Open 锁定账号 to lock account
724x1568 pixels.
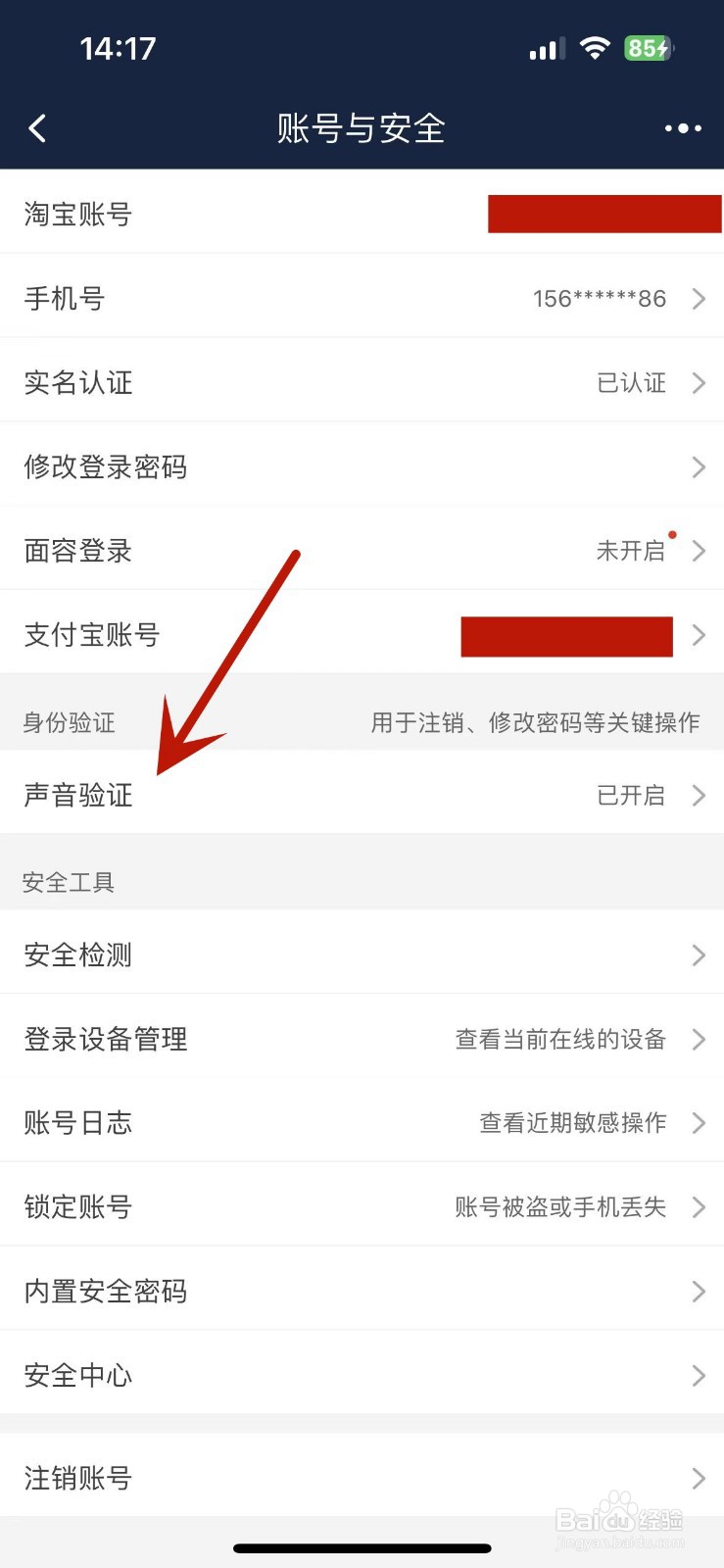[362, 1207]
